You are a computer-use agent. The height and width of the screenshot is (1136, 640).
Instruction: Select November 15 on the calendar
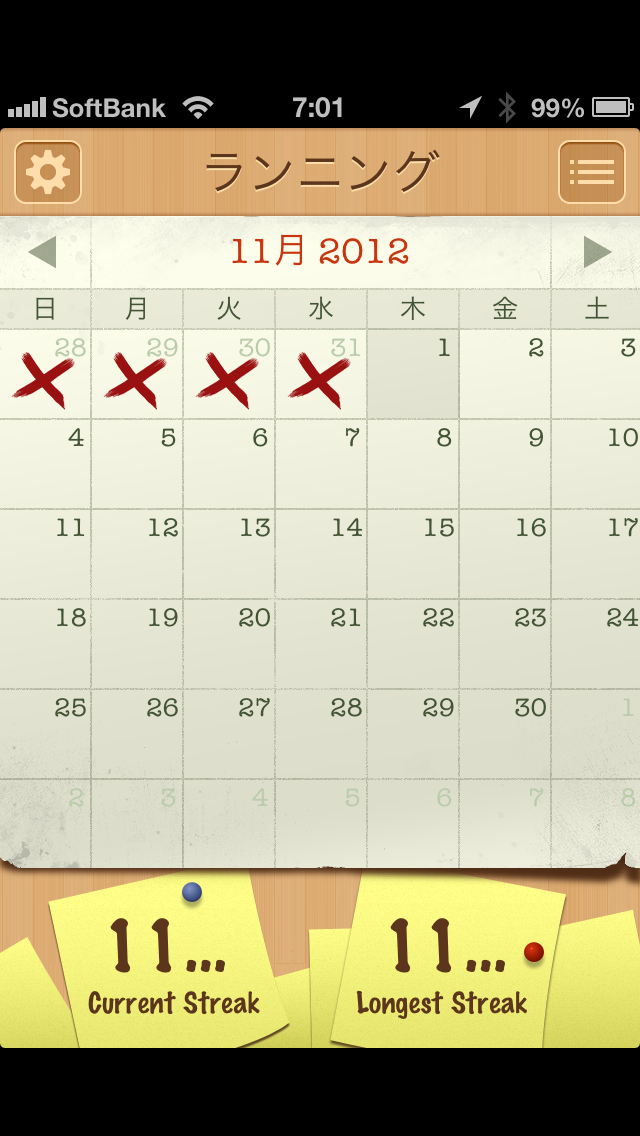click(x=412, y=554)
